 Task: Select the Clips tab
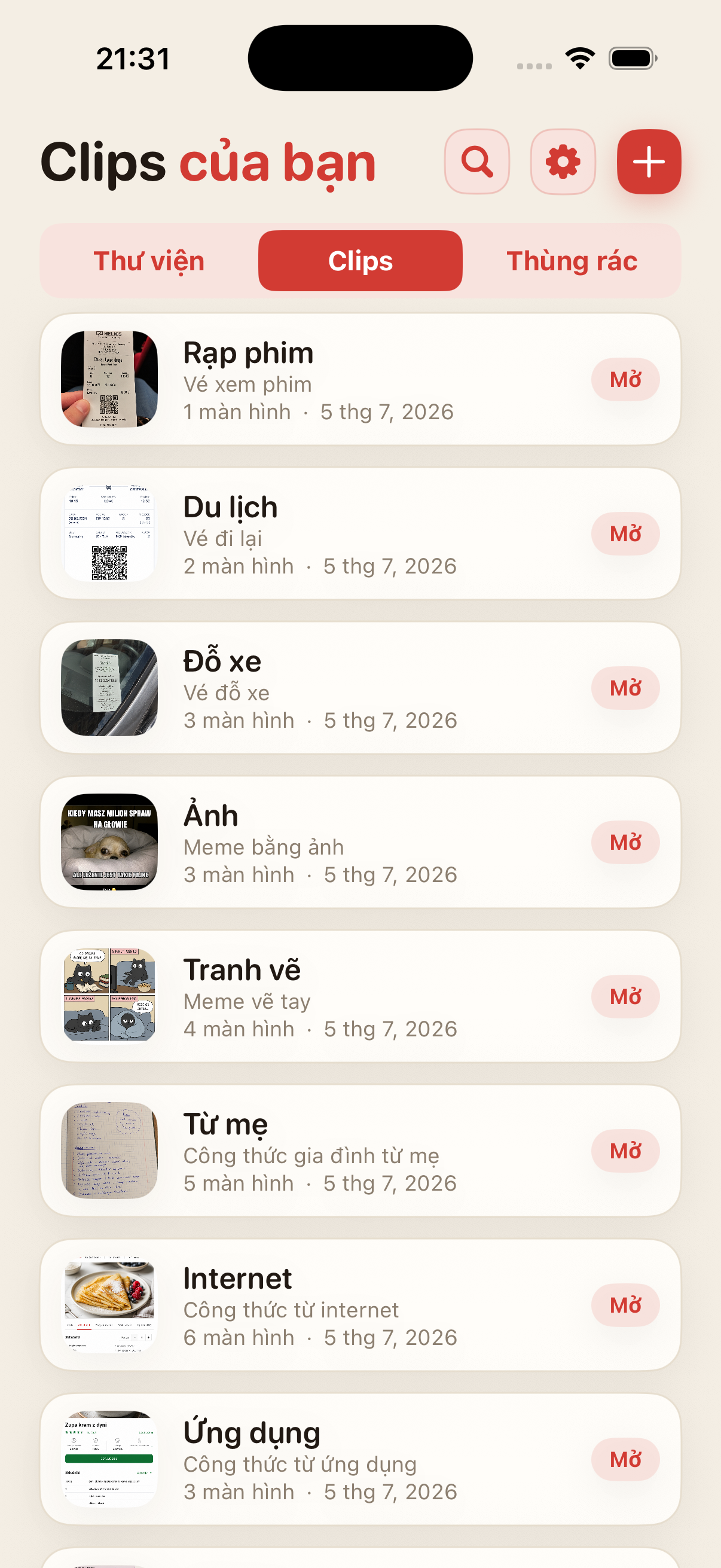(360, 261)
